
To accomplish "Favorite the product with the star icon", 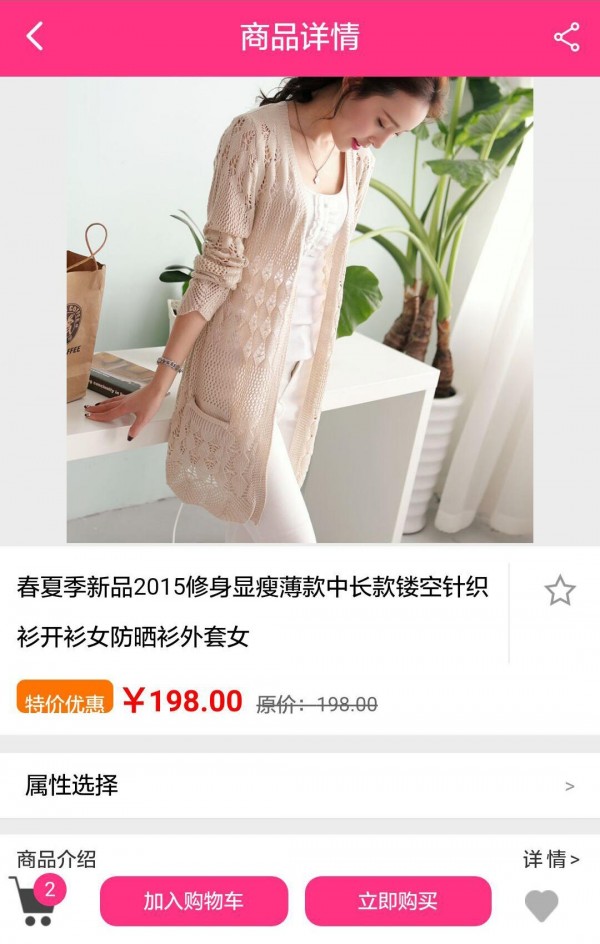I will pos(559,591).
